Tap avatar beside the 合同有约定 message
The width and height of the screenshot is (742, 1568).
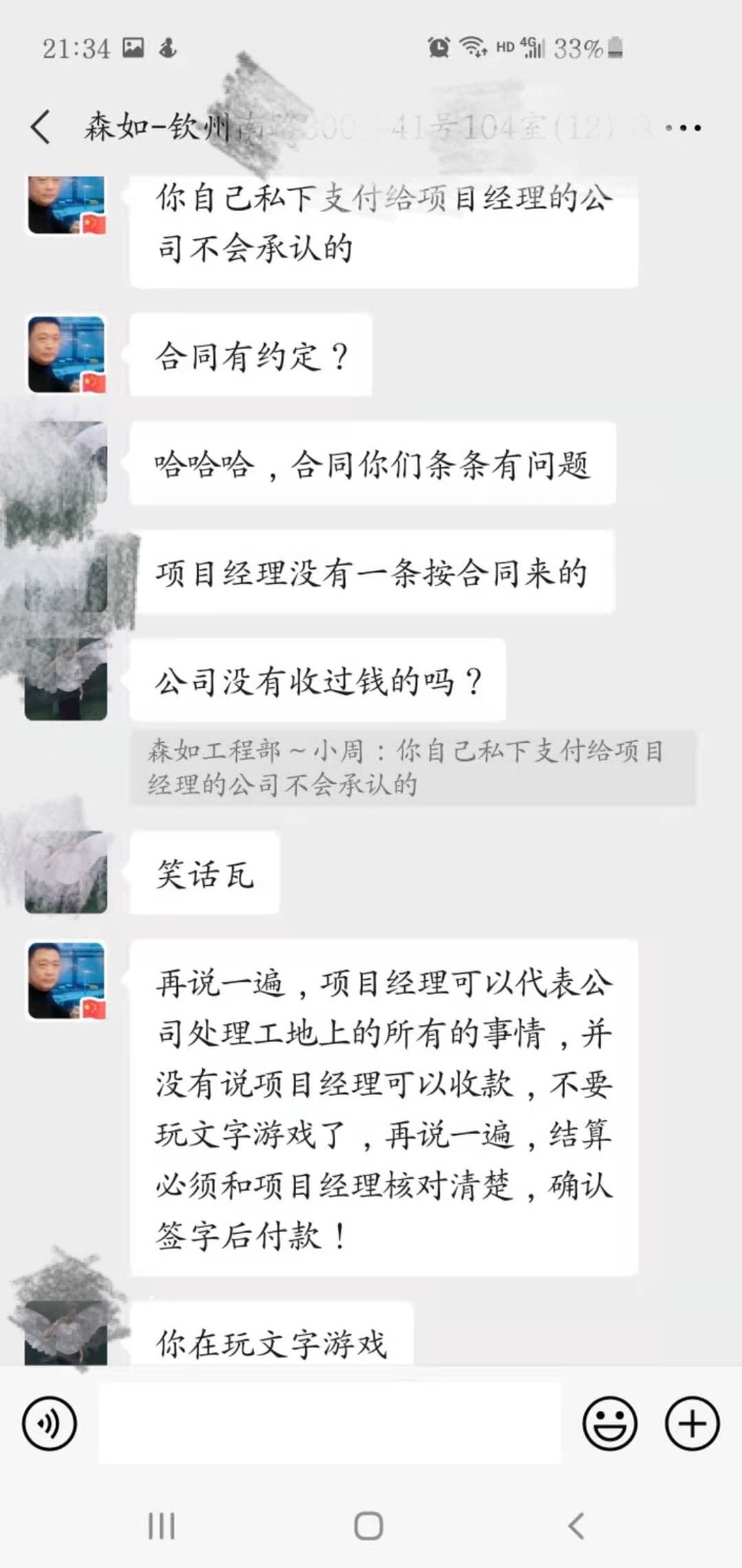(66, 355)
